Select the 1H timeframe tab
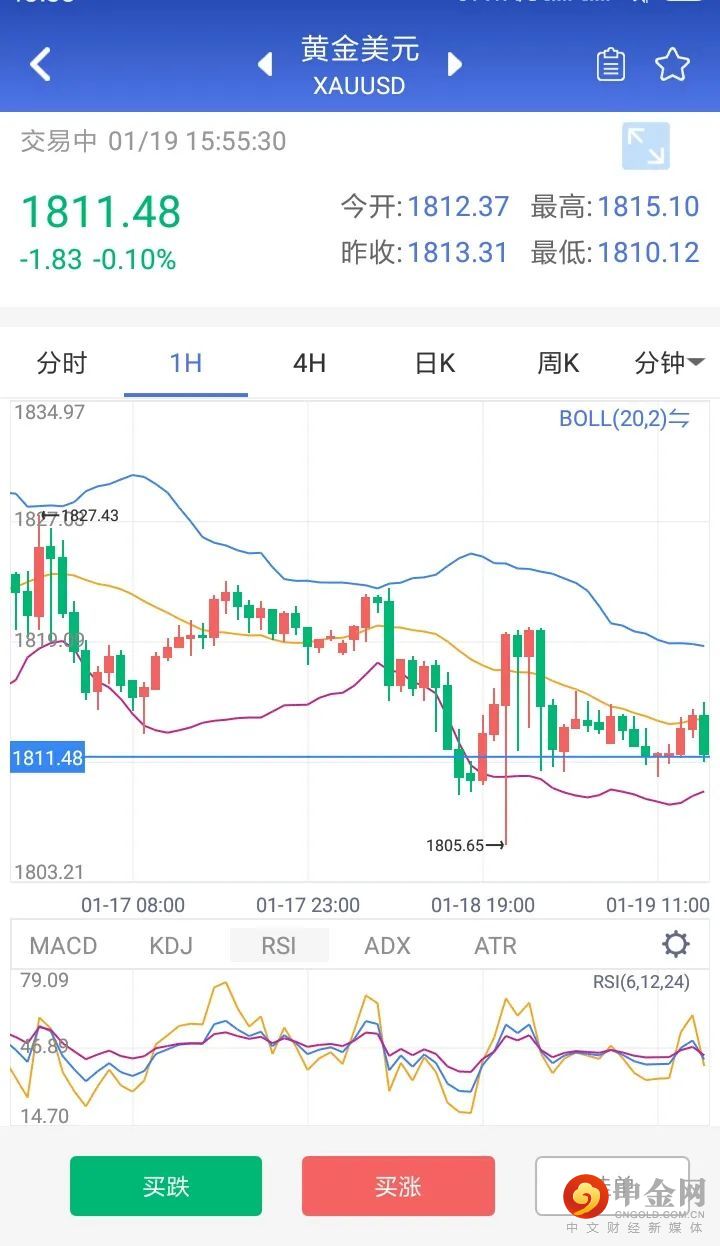The width and height of the screenshot is (720, 1246). pos(186,363)
